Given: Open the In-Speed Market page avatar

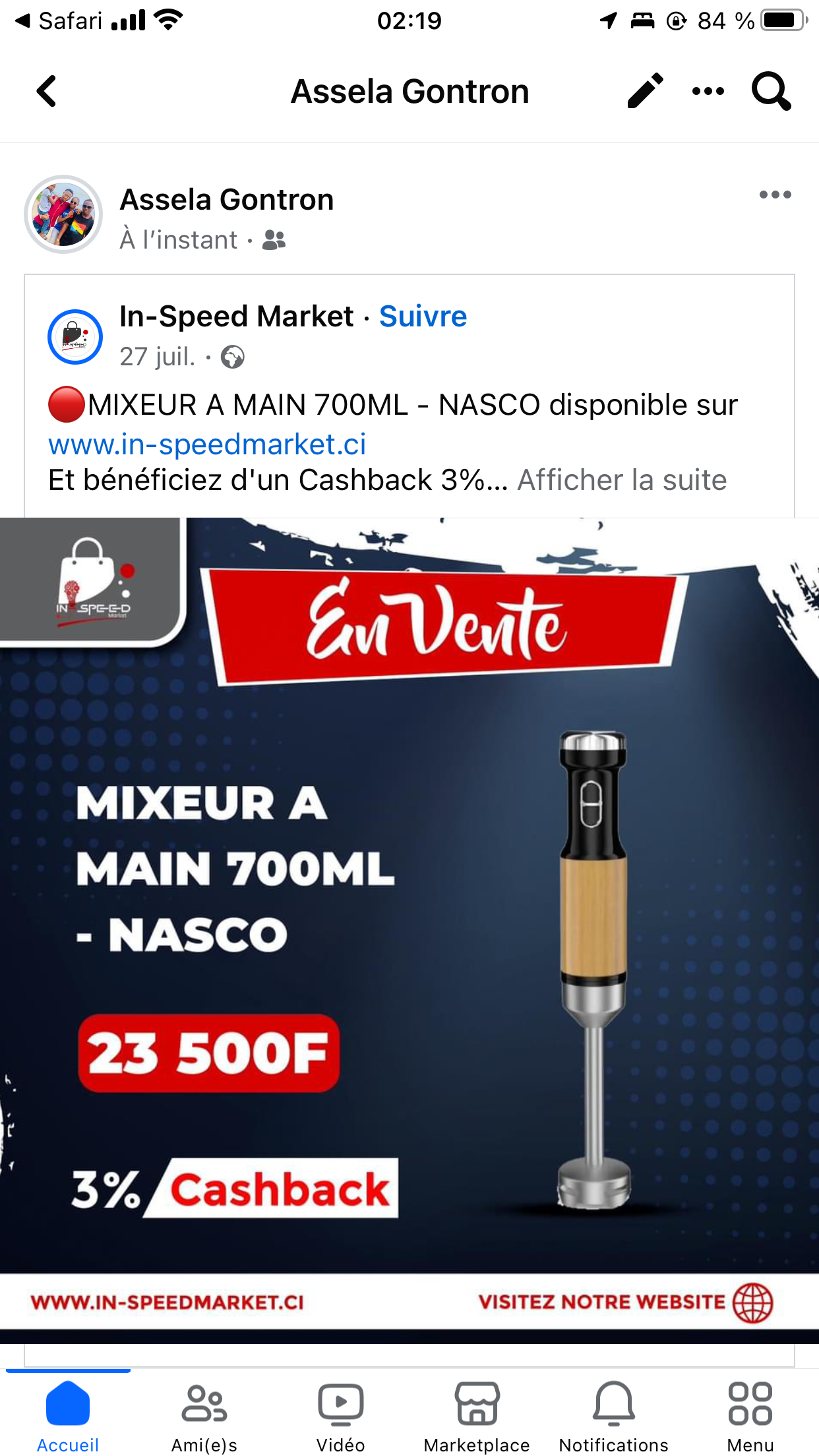Looking at the screenshot, I should [x=75, y=337].
